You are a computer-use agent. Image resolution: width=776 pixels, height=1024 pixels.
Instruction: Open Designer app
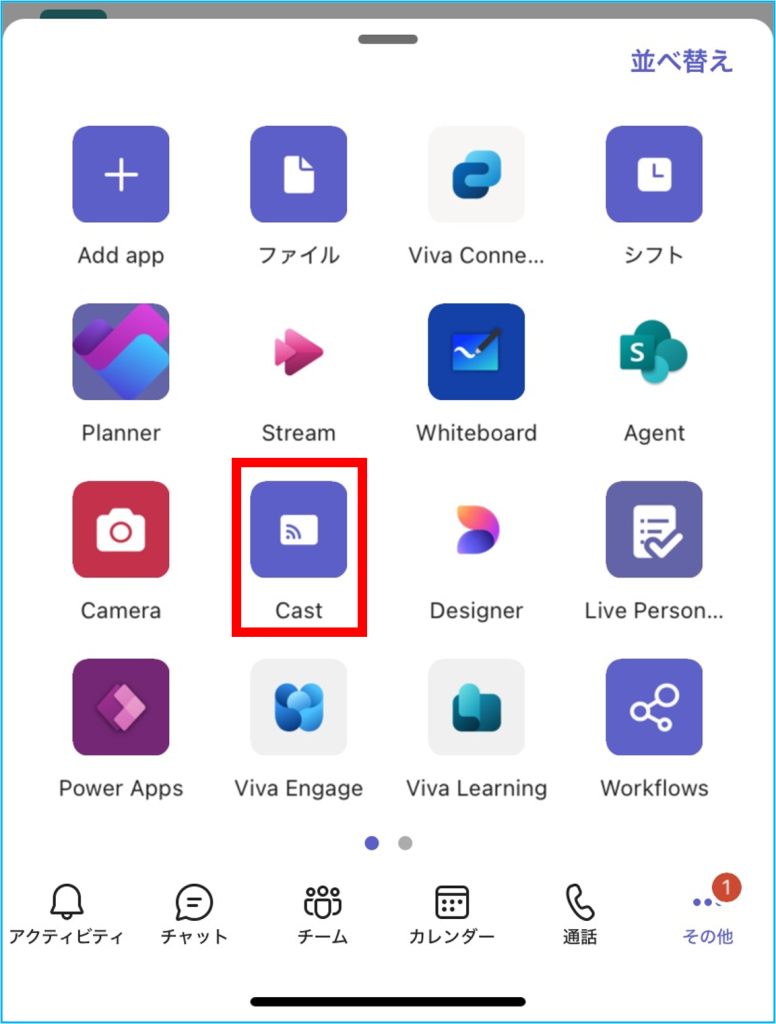pyautogui.click(x=476, y=530)
